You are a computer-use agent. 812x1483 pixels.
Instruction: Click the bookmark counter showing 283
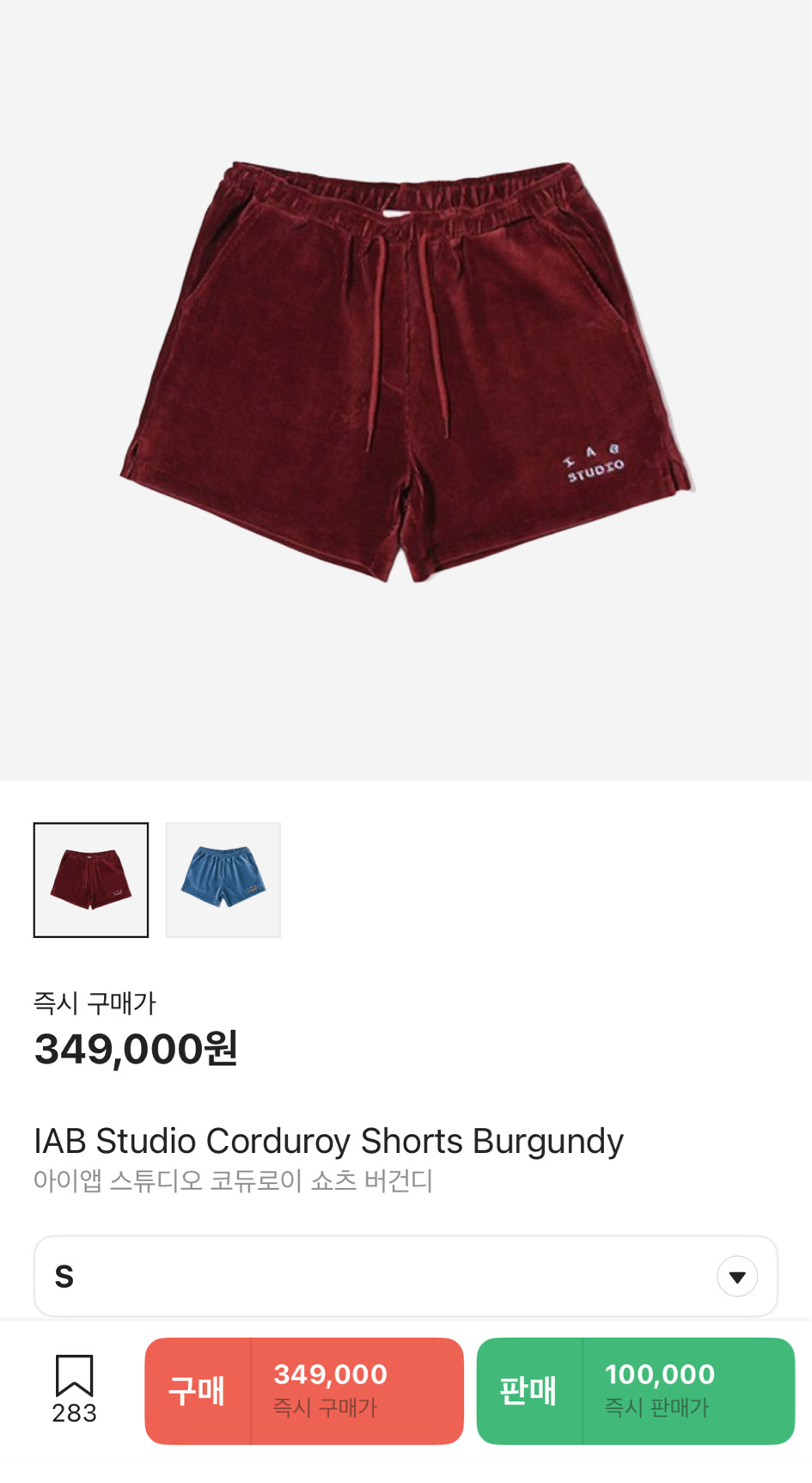74,1413
